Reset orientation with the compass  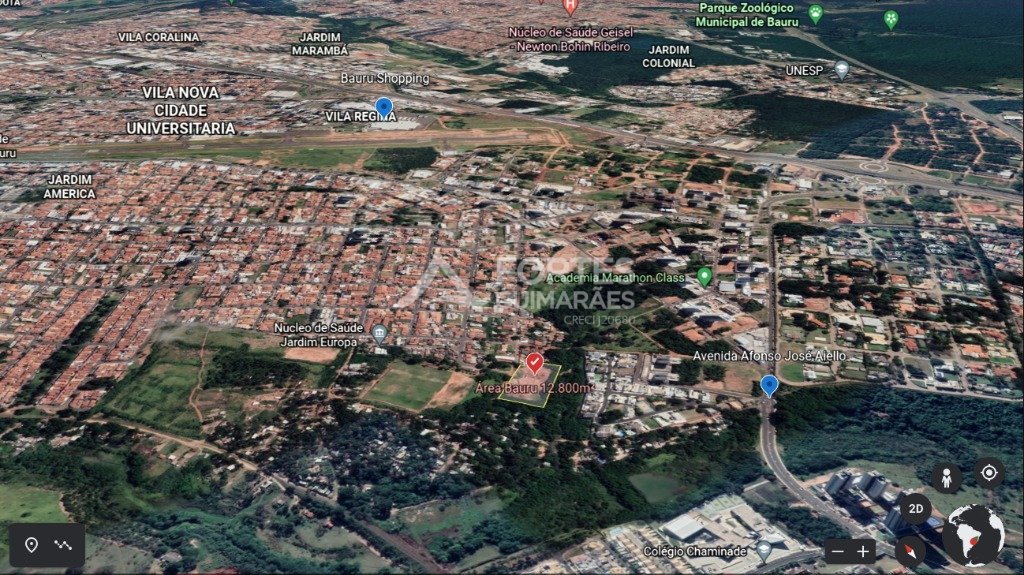[910, 551]
